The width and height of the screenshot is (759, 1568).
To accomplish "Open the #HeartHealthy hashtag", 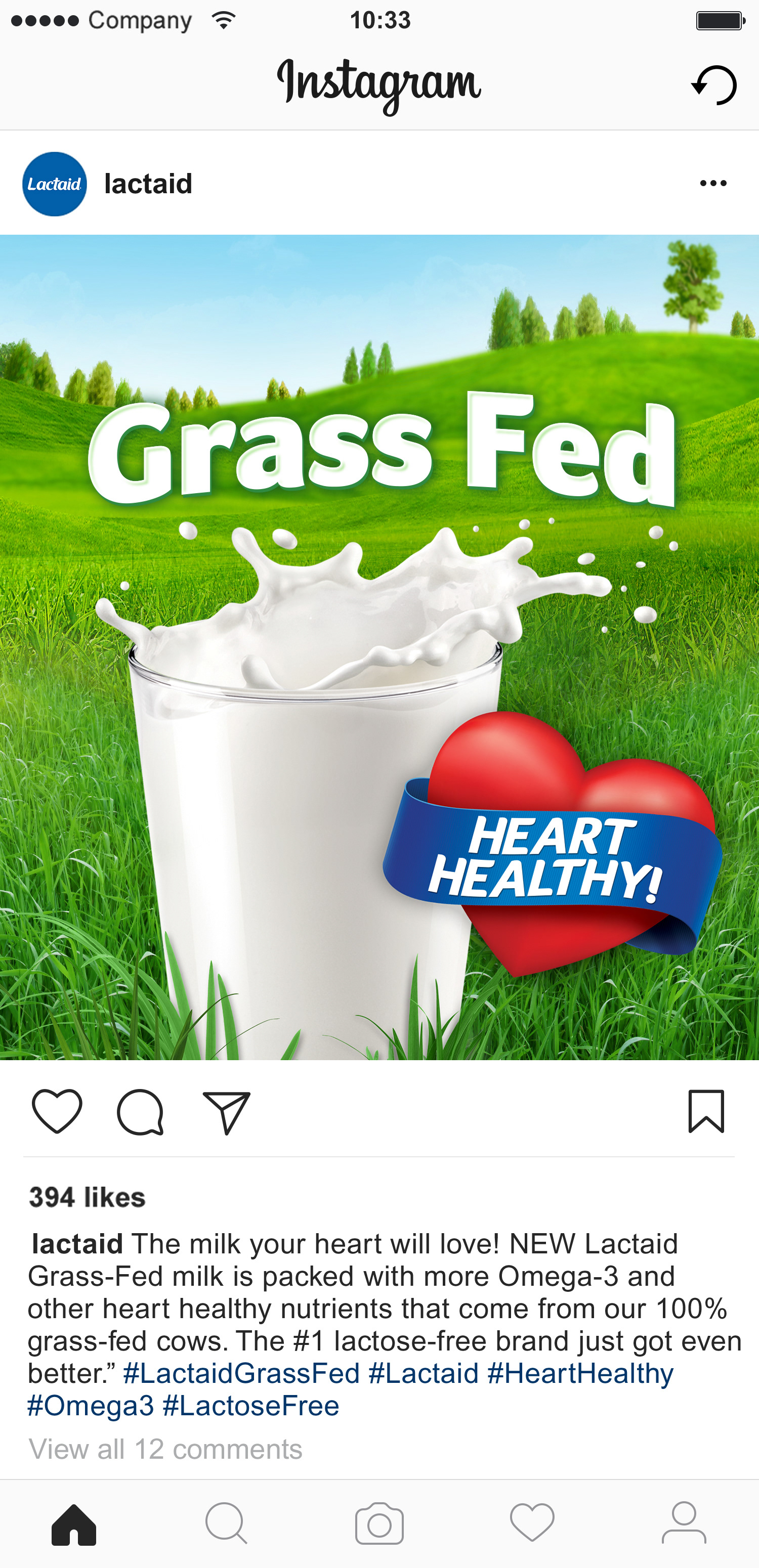I will 580,1374.
